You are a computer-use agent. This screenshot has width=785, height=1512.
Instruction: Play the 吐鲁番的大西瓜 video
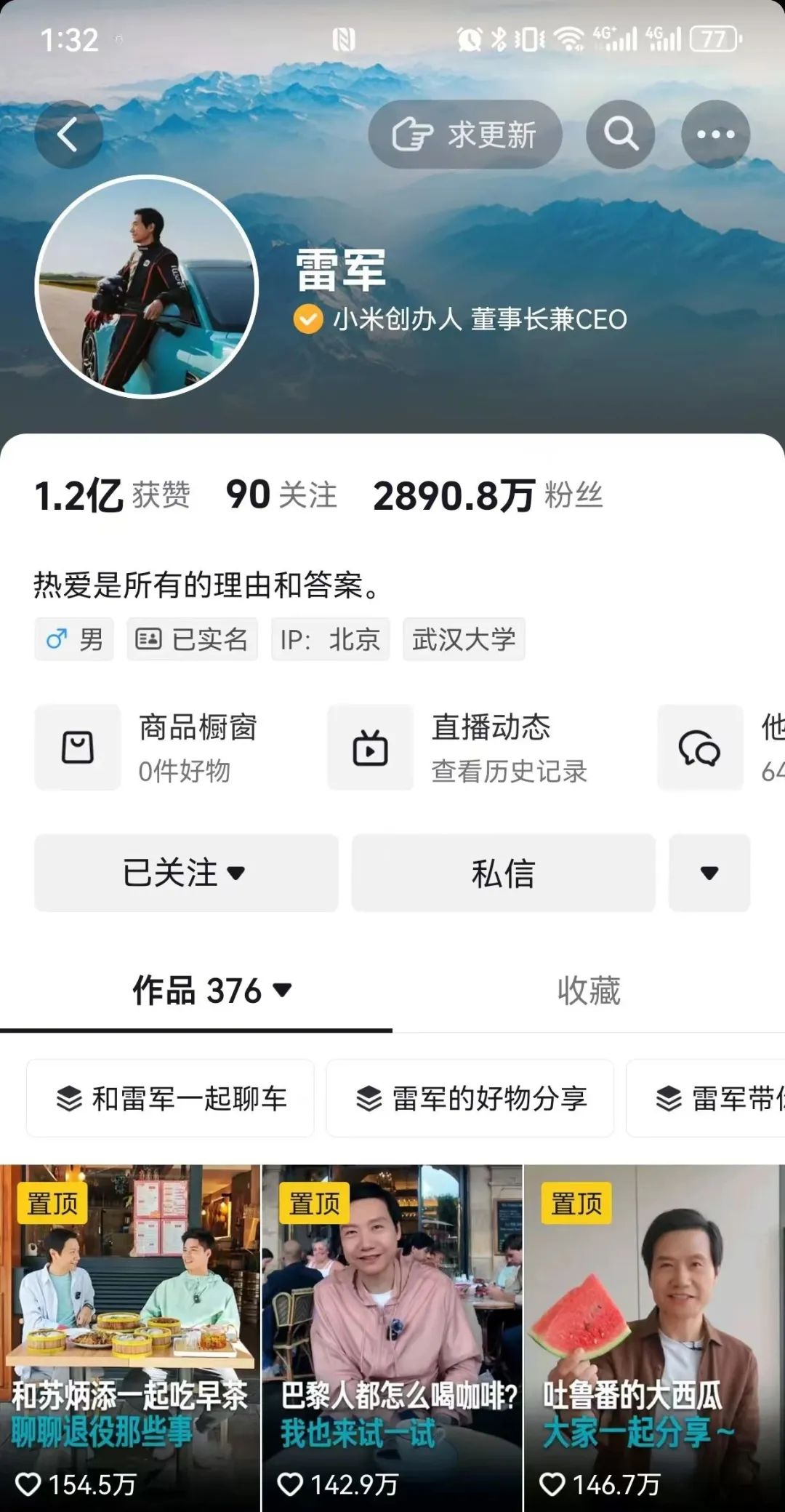coord(654,1338)
